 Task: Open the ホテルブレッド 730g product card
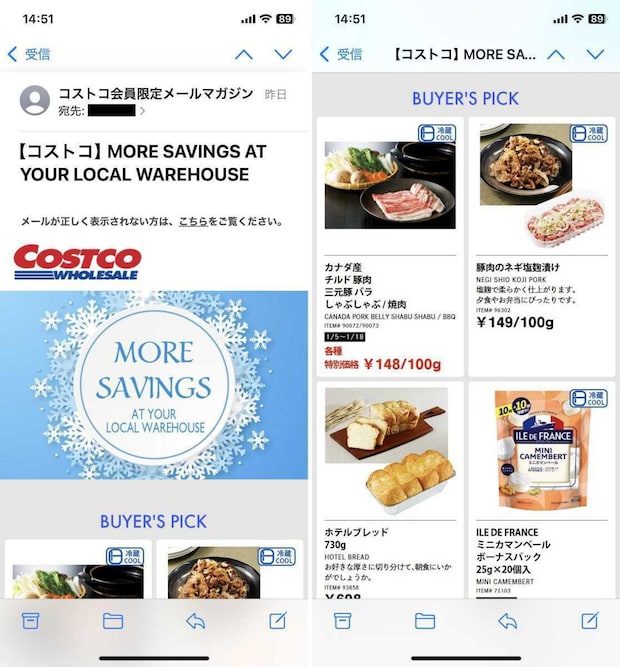pos(390,490)
